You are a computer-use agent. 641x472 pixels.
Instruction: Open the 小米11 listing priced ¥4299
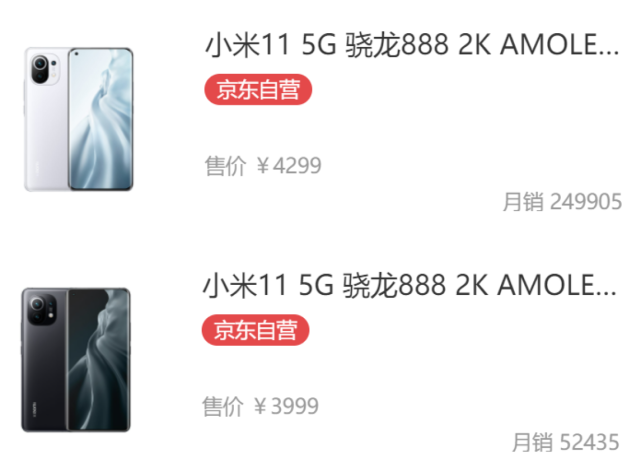click(x=411, y=47)
